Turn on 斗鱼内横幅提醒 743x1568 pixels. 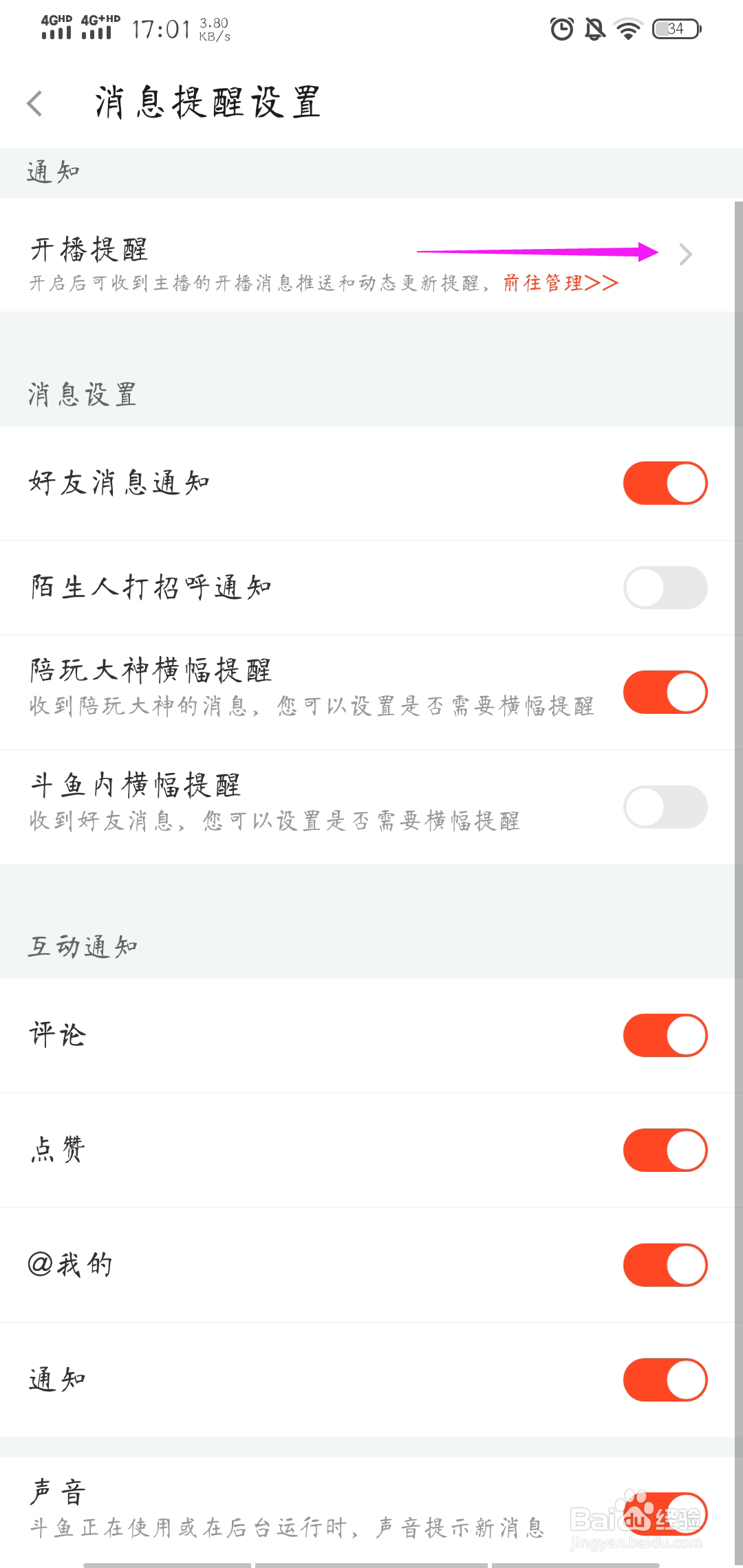click(665, 807)
